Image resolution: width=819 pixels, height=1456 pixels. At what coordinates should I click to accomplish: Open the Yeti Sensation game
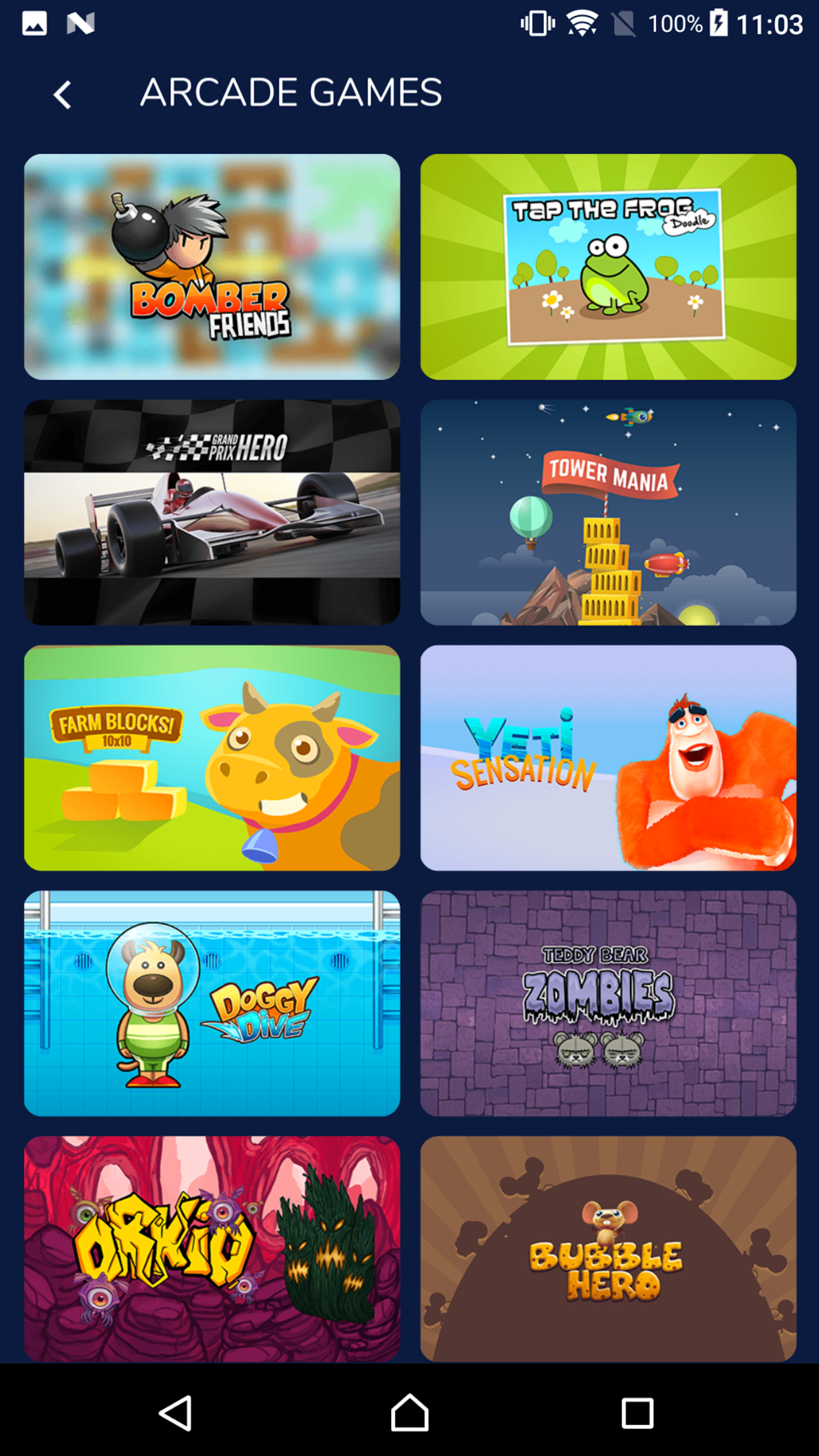(x=609, y=758)
